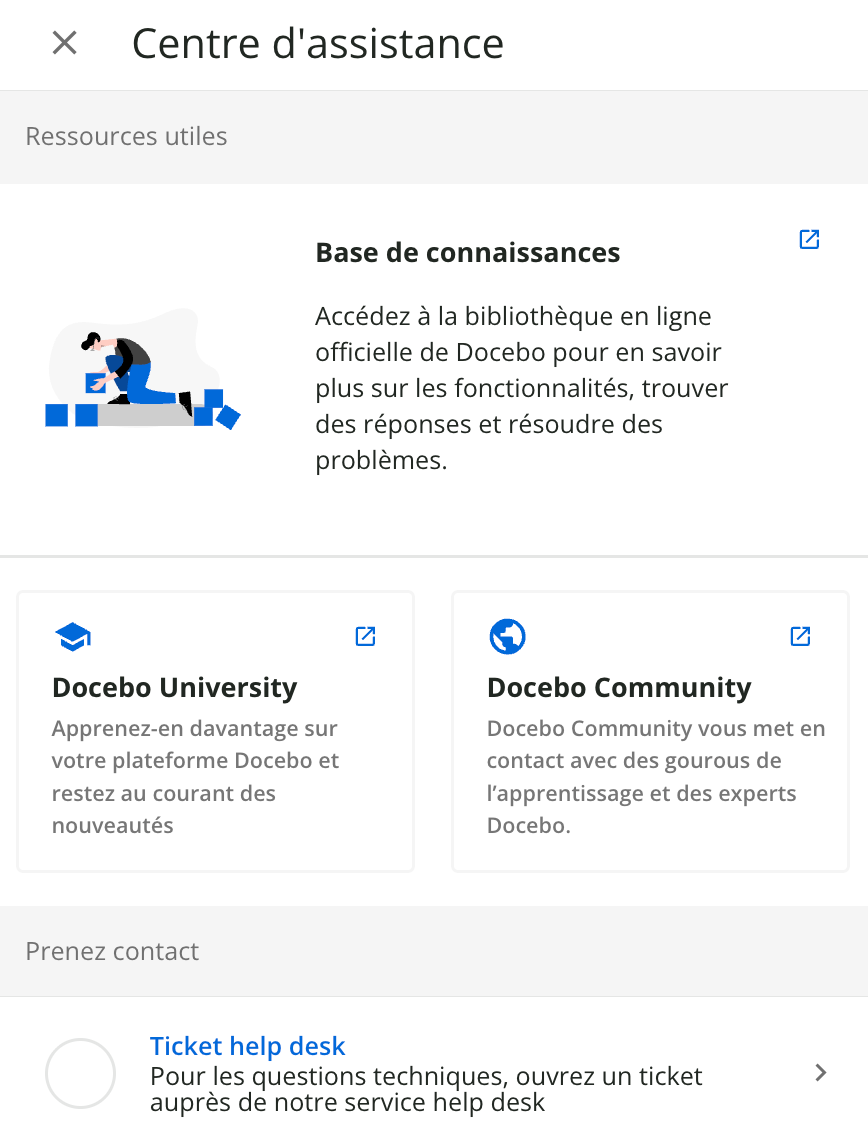Open the Docebo University title link
The image size is (868, 1134).
click(x=175, y=687)
